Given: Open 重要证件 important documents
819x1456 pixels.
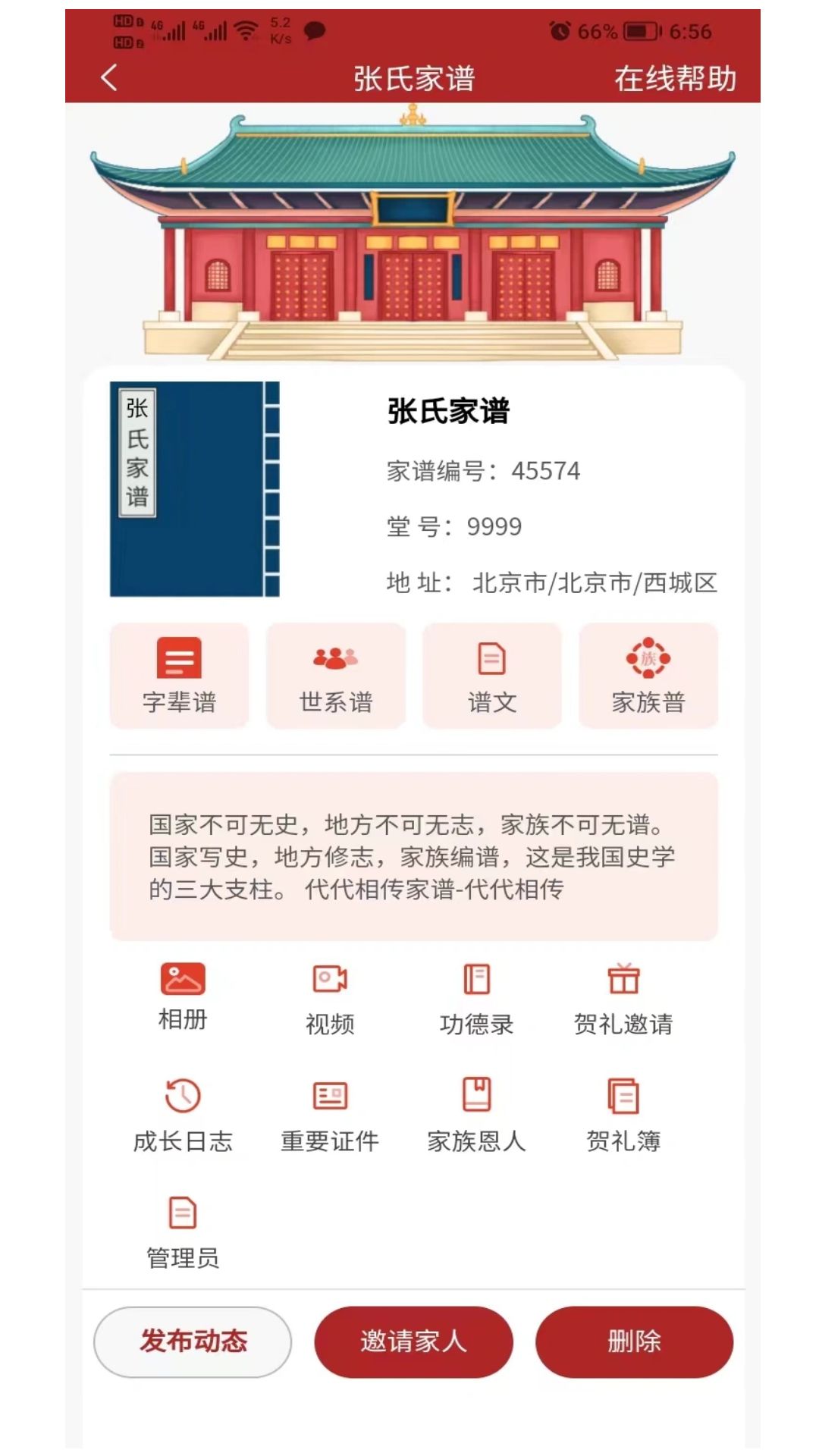Looking at the screenshot, I should point(330,1115).
